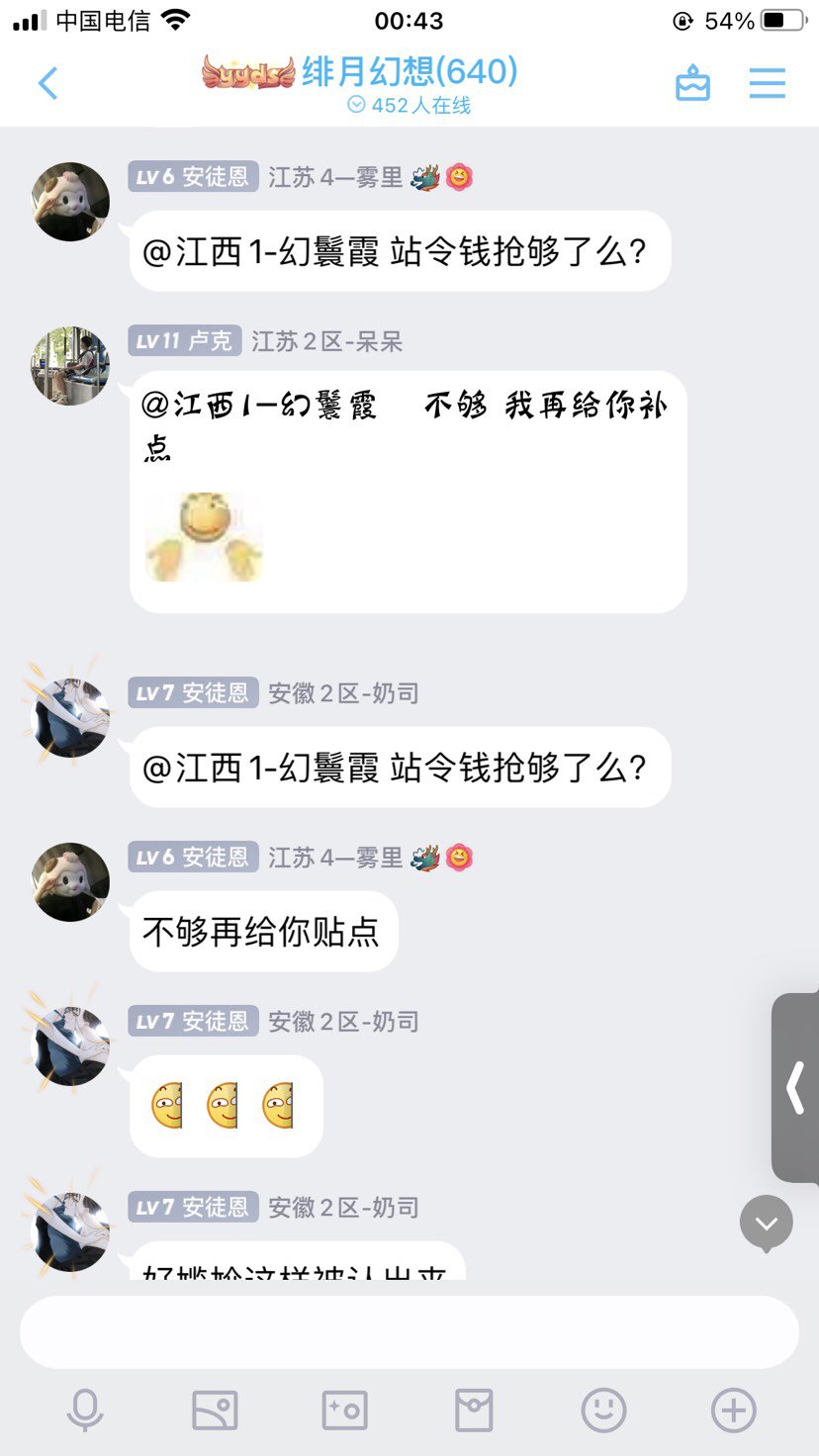Open more options with the plus icon

734,1410
